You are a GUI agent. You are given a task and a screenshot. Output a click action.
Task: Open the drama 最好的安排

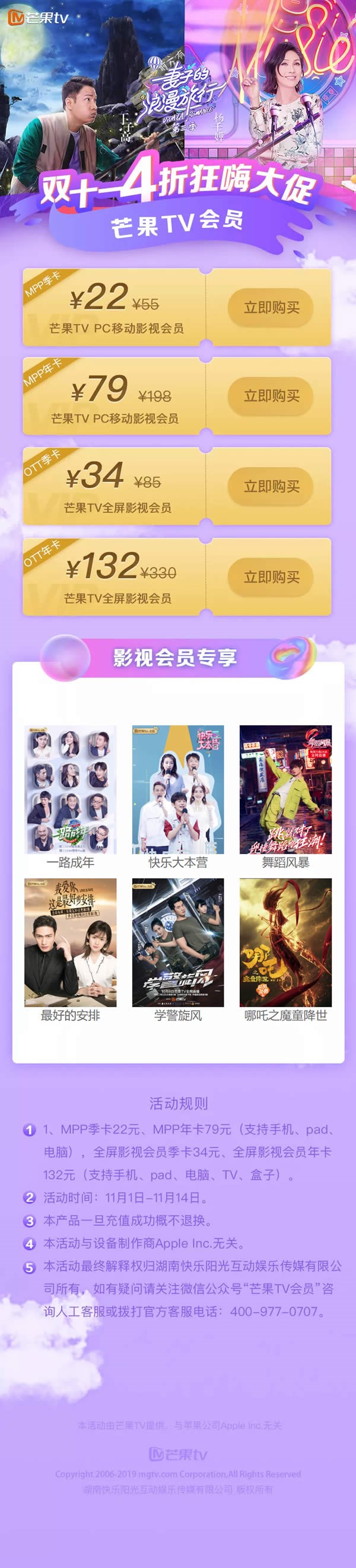click(71, 942)
